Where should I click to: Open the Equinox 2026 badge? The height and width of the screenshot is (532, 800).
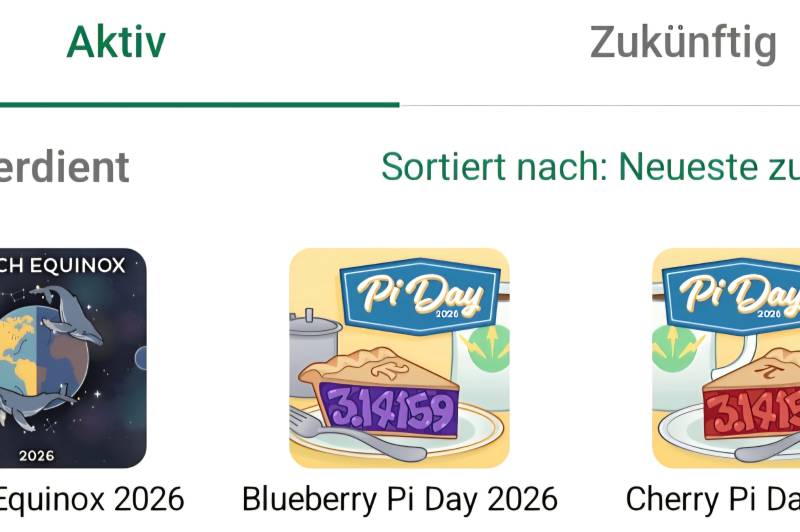coord(72,358)
